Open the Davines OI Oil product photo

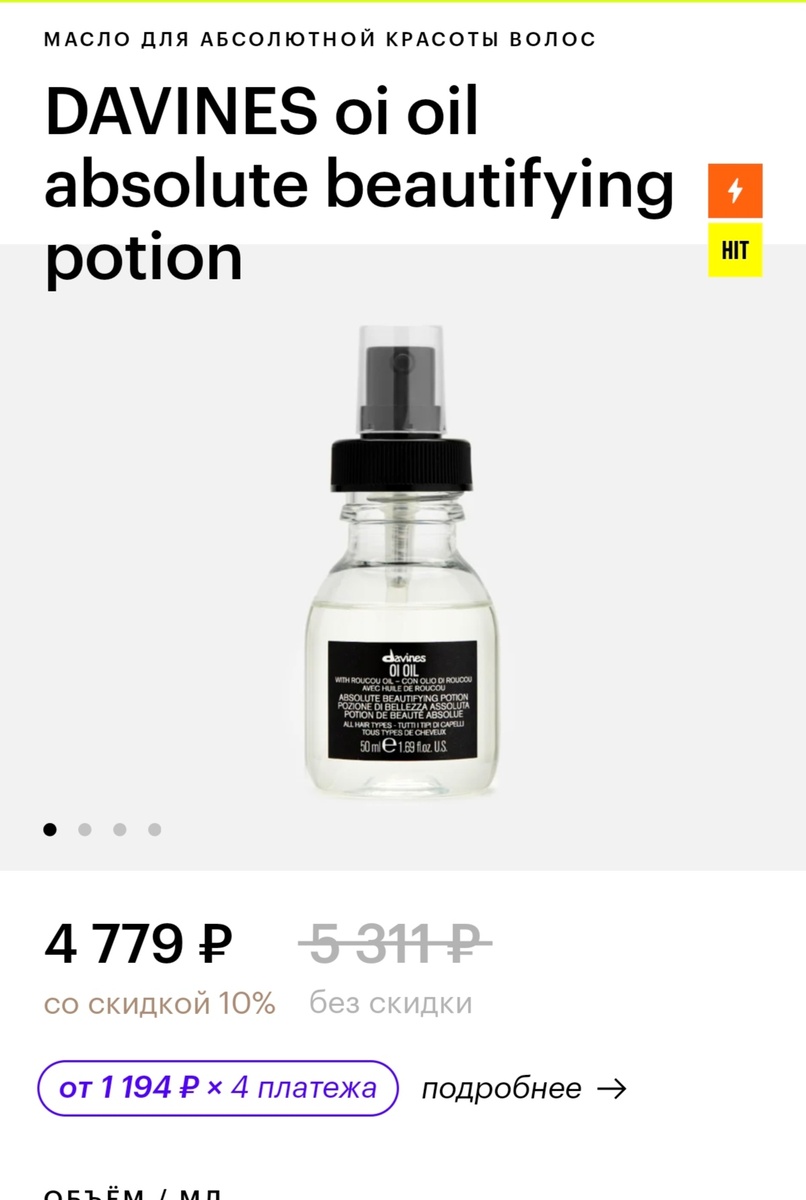click(402, 560)
